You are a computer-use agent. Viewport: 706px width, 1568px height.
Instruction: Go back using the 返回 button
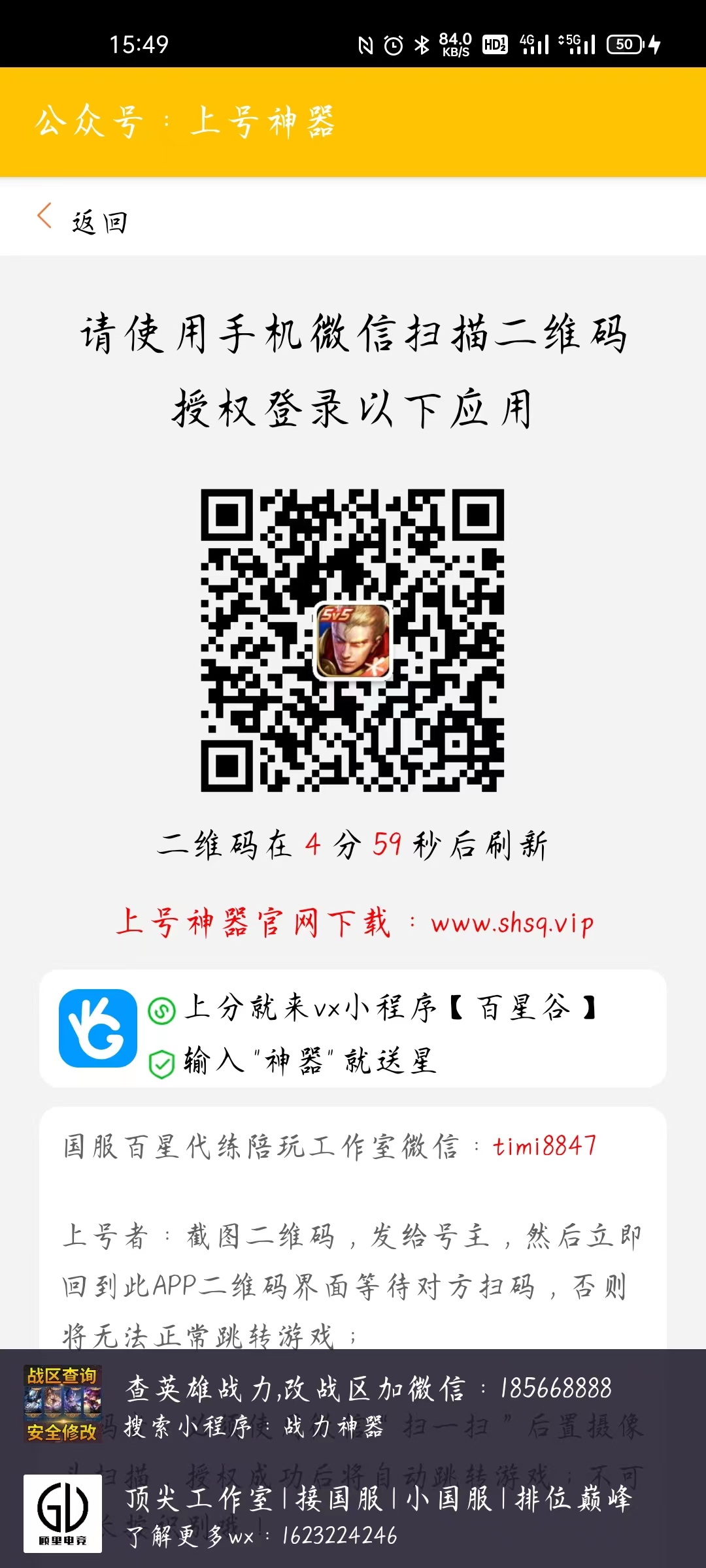pyautogui.click(x=83, y=220)
